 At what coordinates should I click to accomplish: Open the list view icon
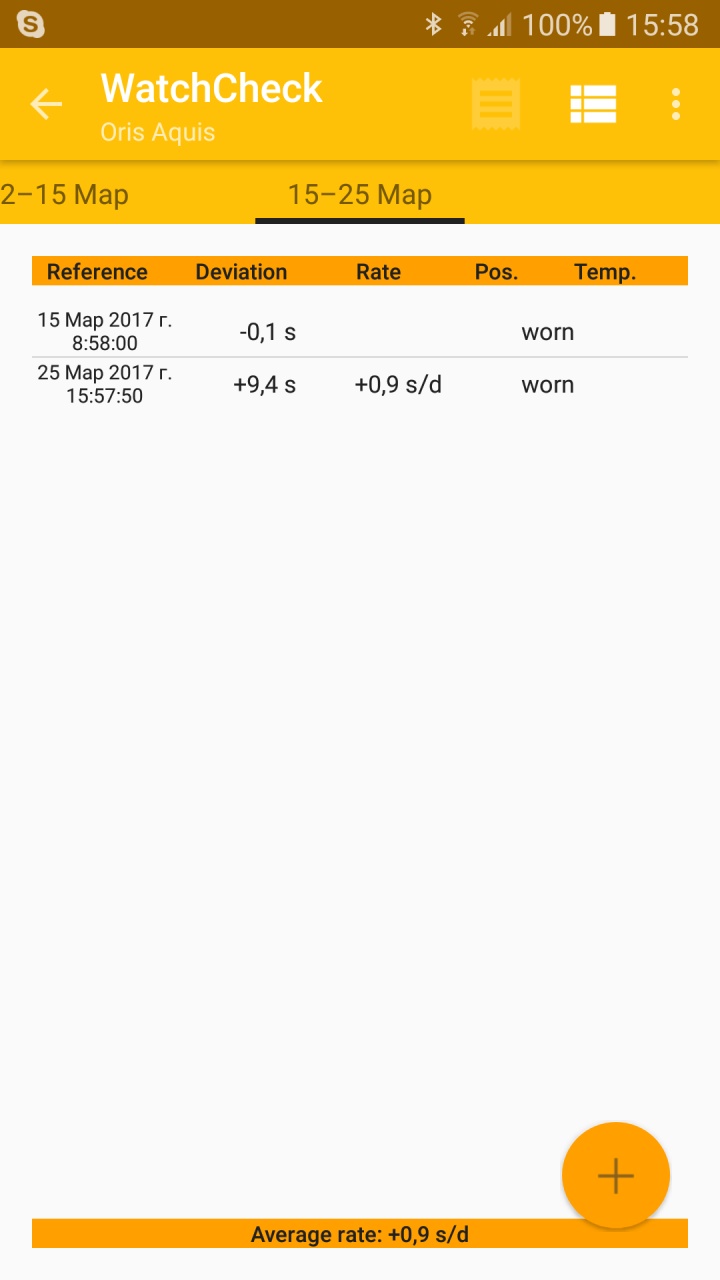coord(593,104)
